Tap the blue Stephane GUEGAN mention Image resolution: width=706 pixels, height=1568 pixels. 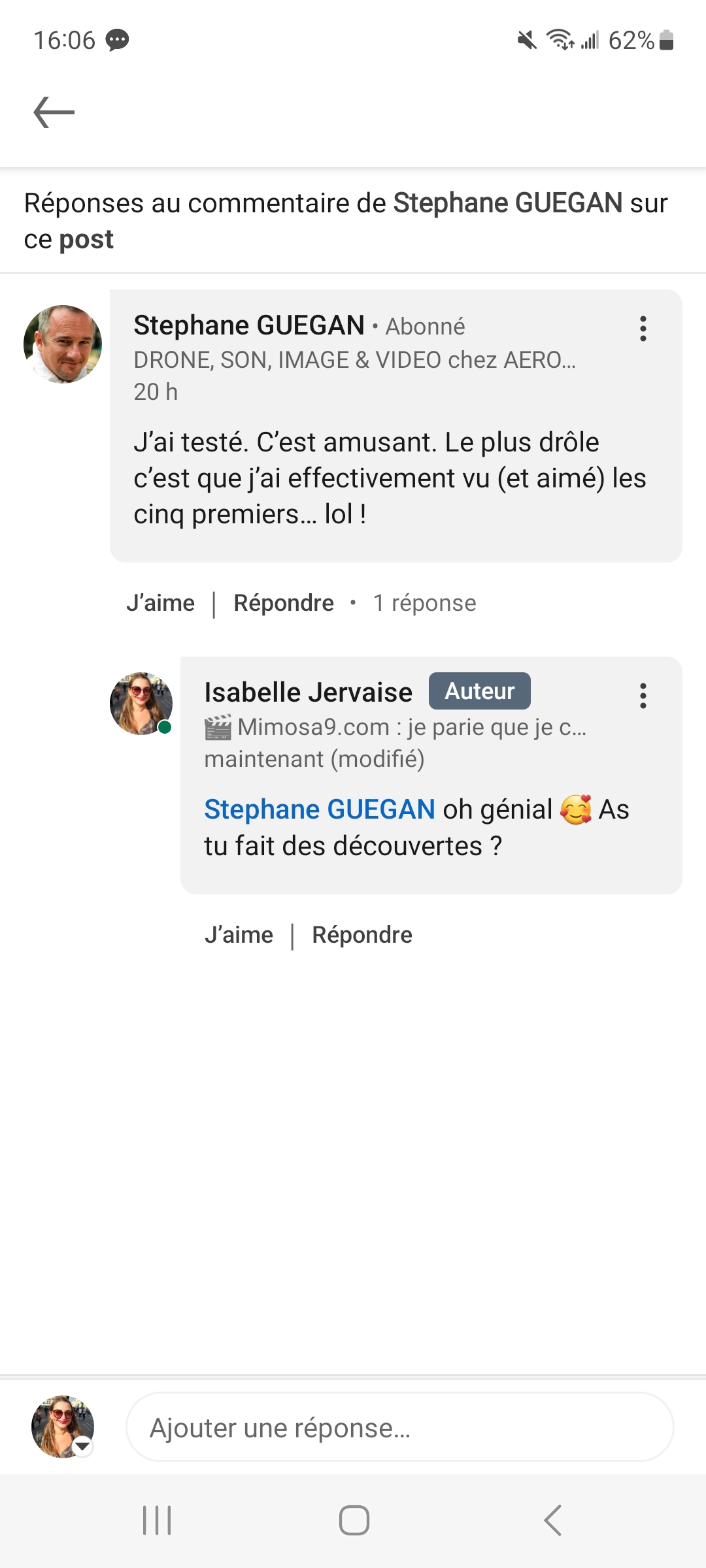coord(320,809)
